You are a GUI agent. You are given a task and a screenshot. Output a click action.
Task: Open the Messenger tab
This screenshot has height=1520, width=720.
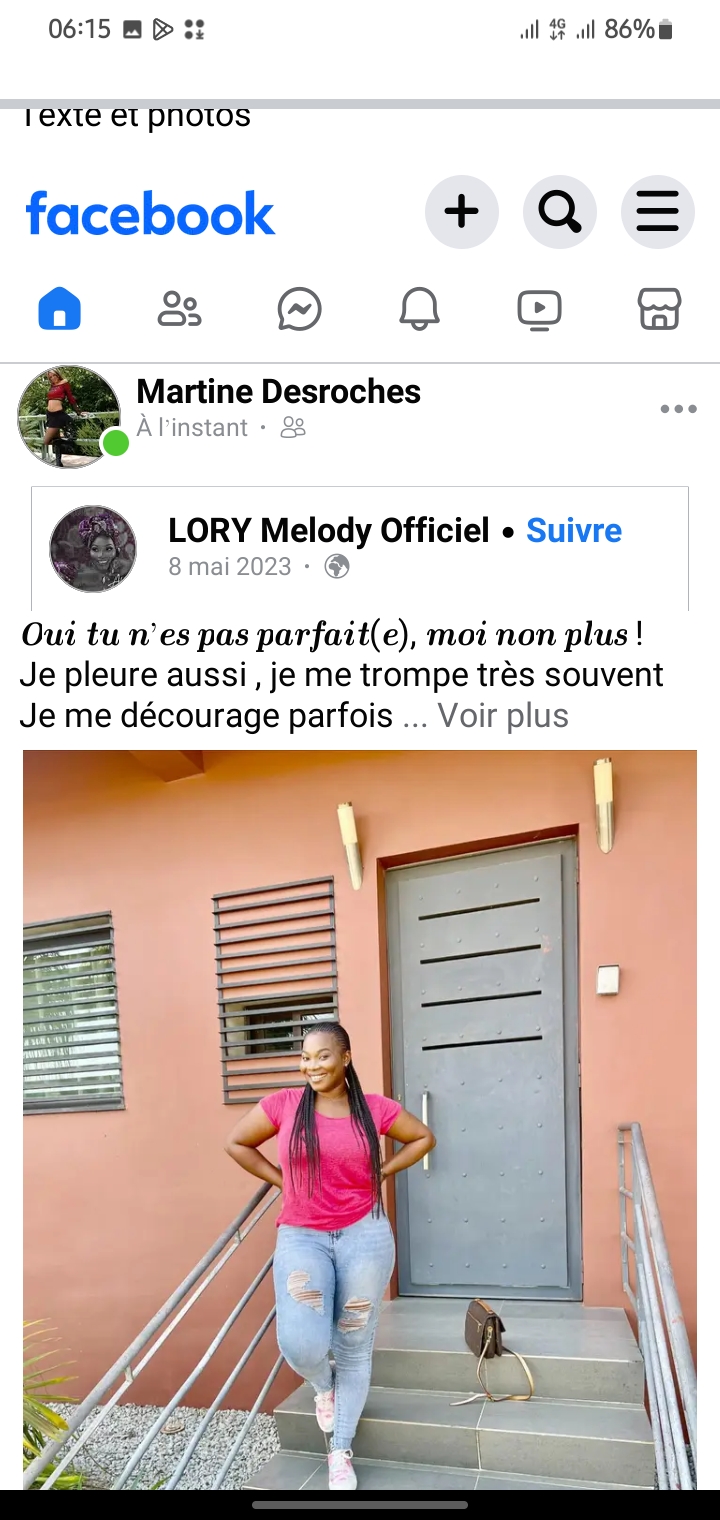tap(299, 309)
